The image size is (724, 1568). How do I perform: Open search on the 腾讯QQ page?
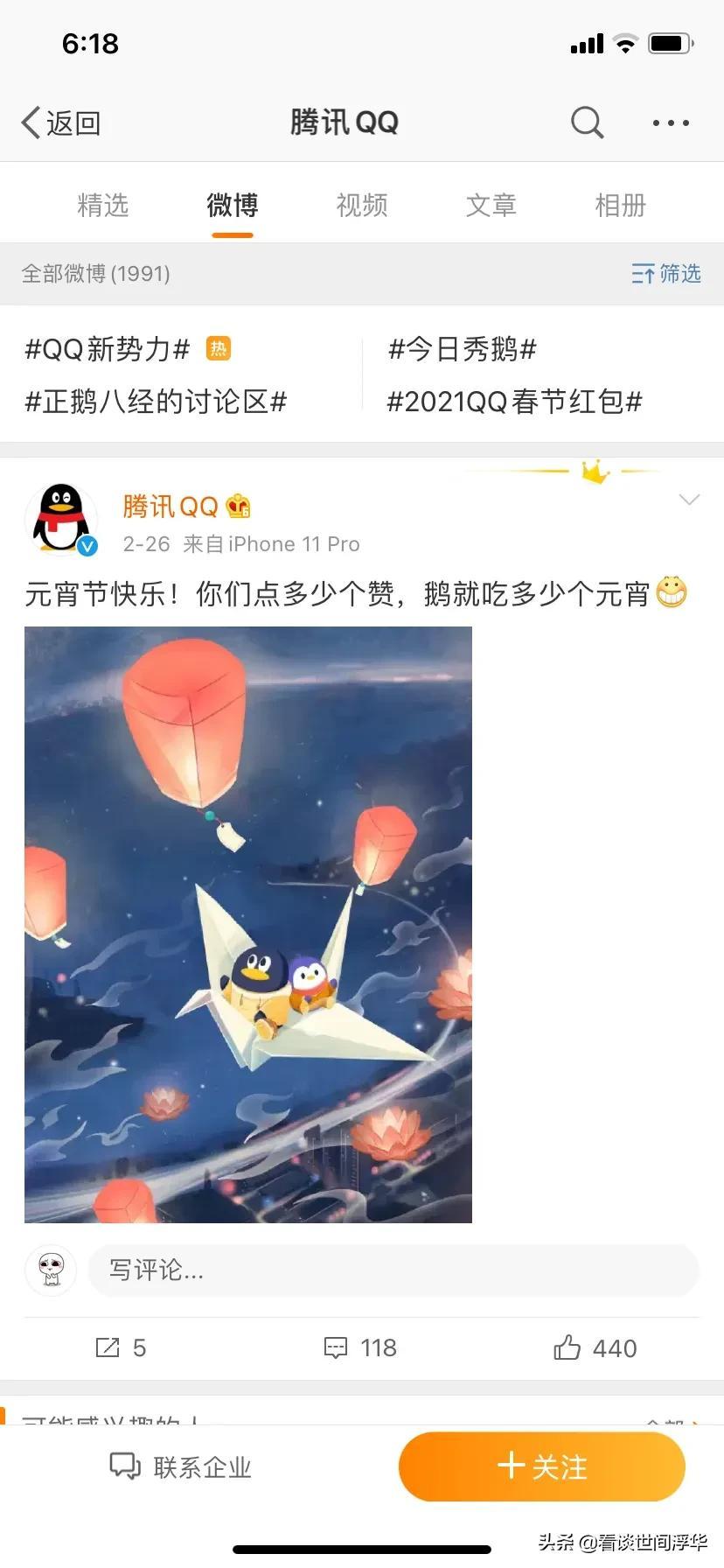point(587,123)
